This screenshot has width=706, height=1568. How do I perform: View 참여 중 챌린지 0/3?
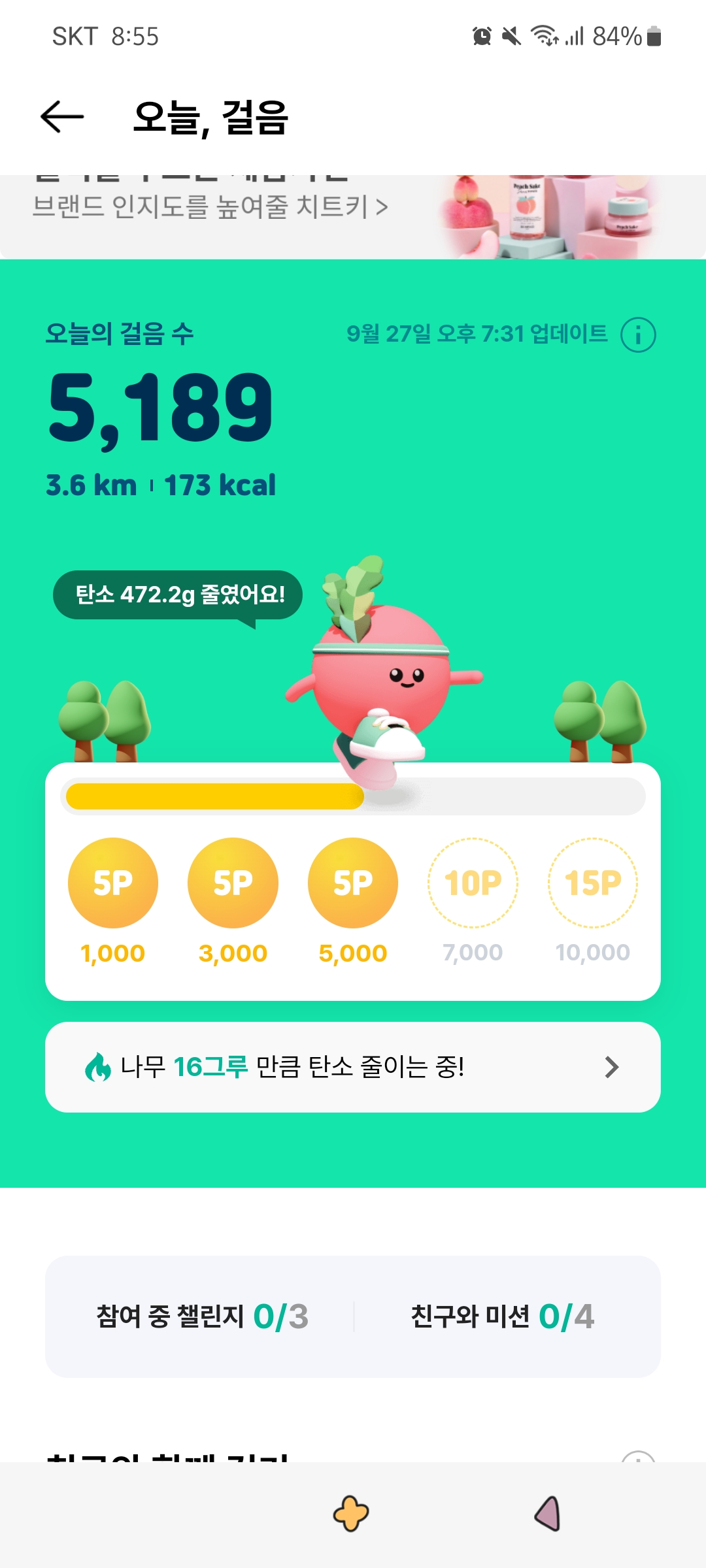point(201,1316)
